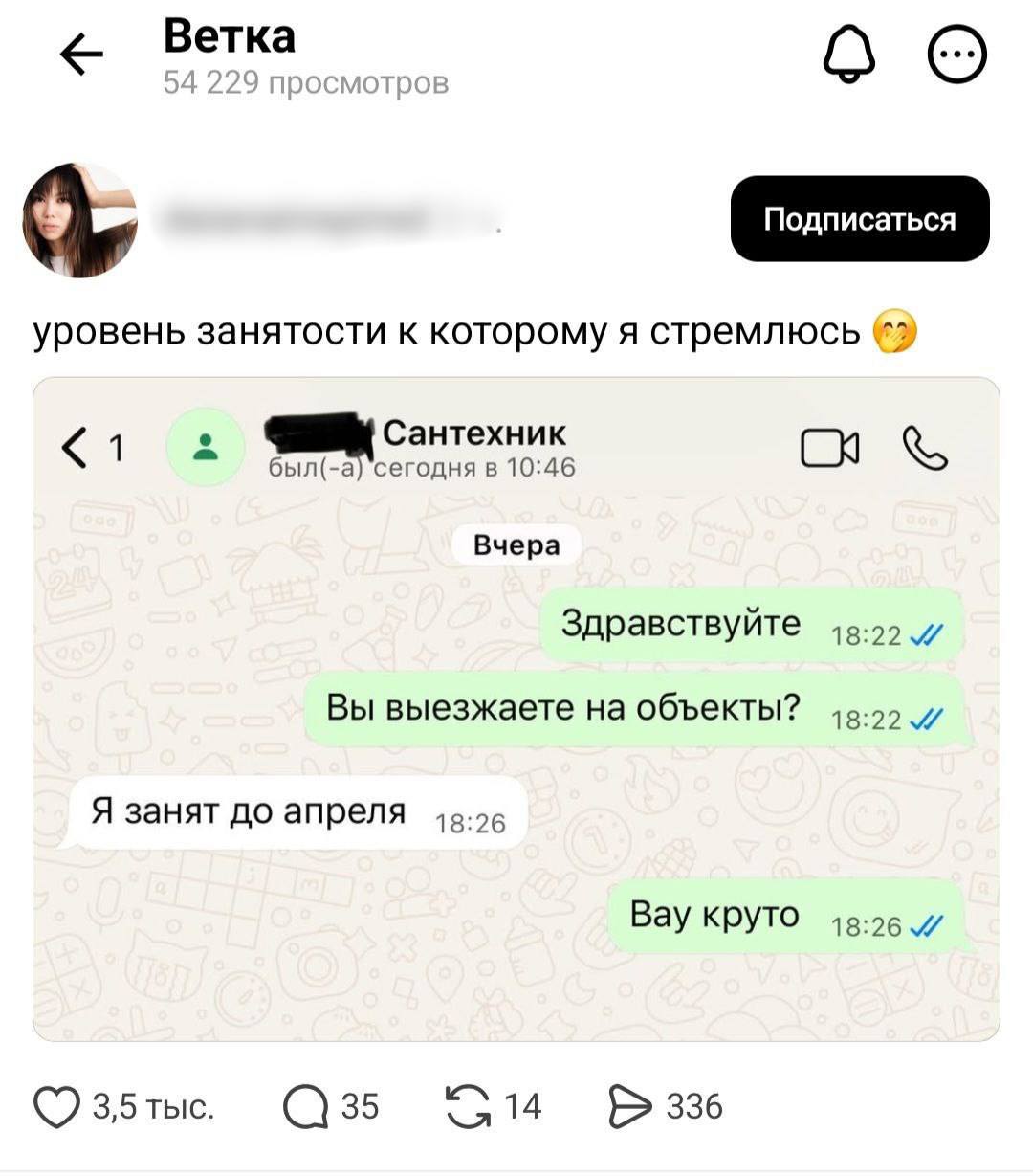This screenshot has width=1033, height=1176.
Task: Open the comments on this post
Action: coord(305,1107)
